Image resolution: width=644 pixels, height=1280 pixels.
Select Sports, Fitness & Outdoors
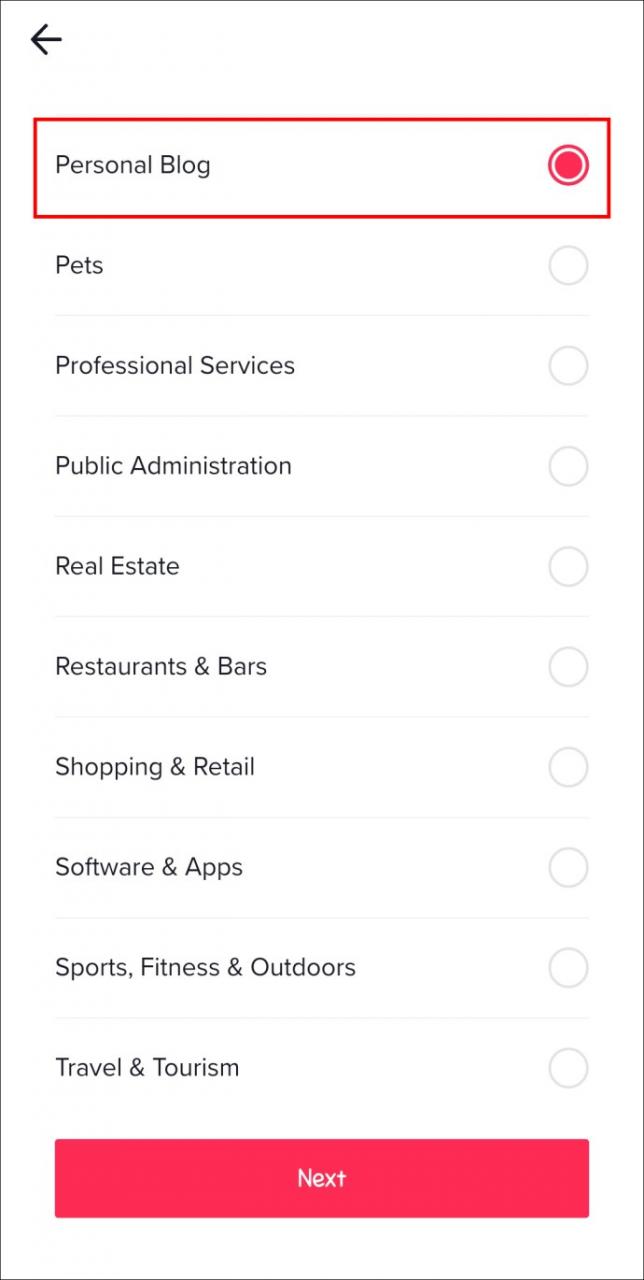click(567, 968)
